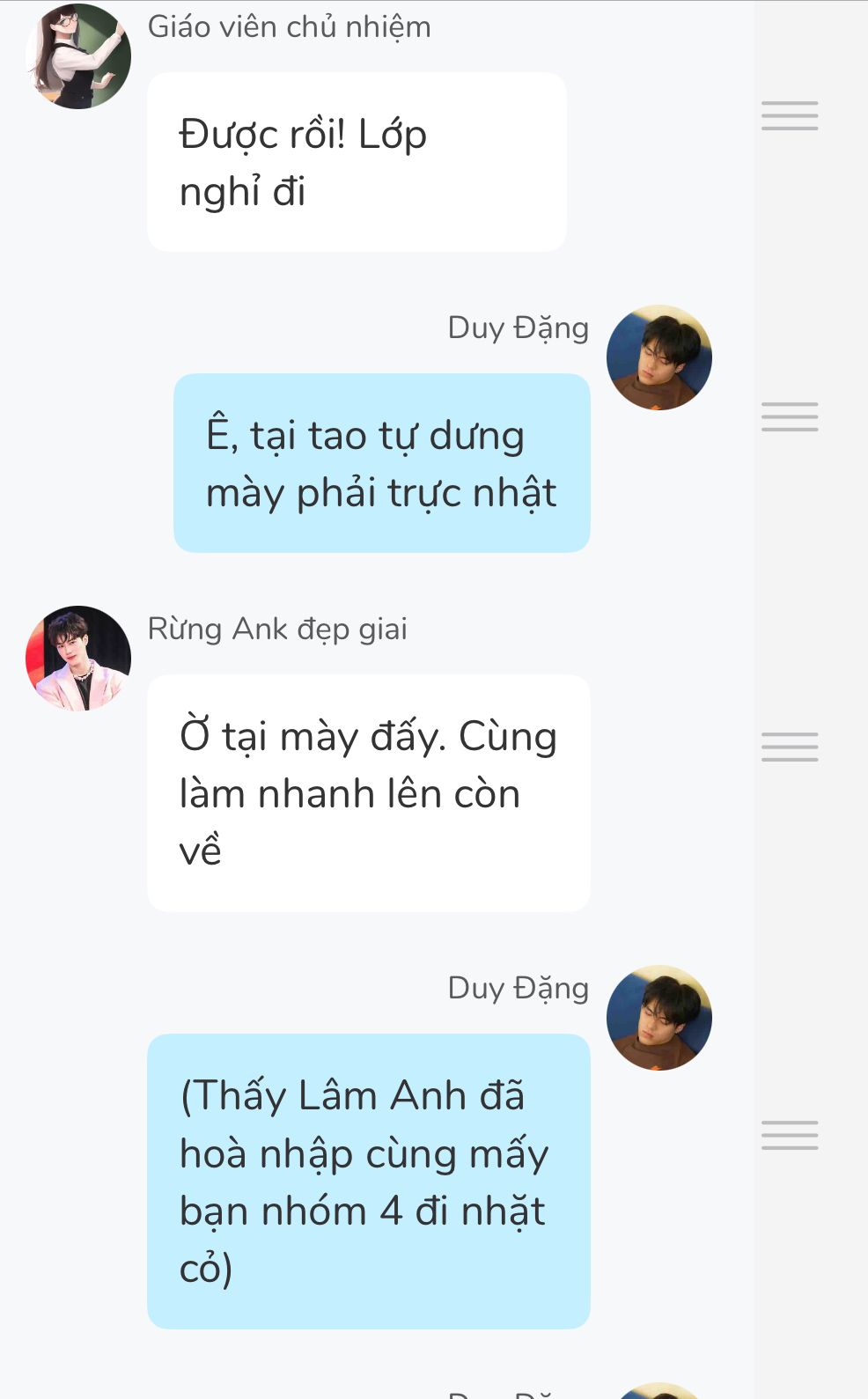Image resolution: width=868 pixels, height=1399 pixels.
Task: Tap handle icon beside "Ê, tại tao tự dưng" message
Action: pos(789,416)
